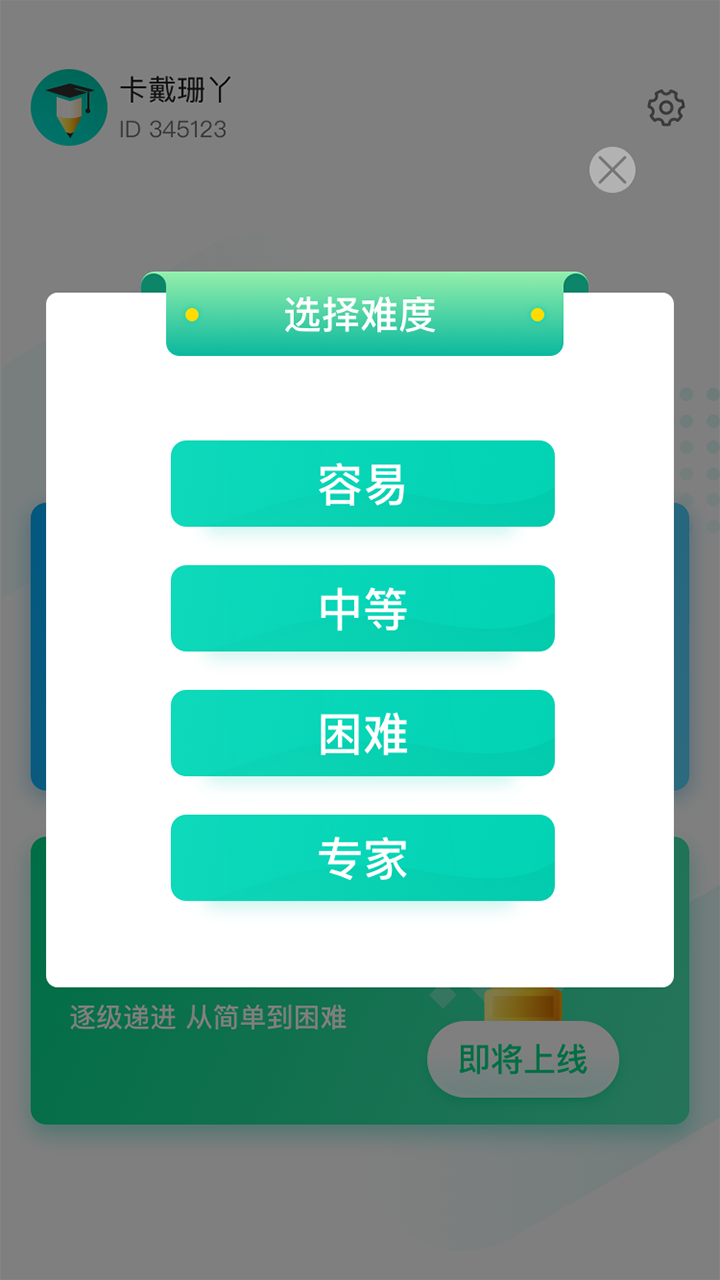Click the left yellow pin on the banner
This screenshot has width=720, height=1280.
pos(191,315)
